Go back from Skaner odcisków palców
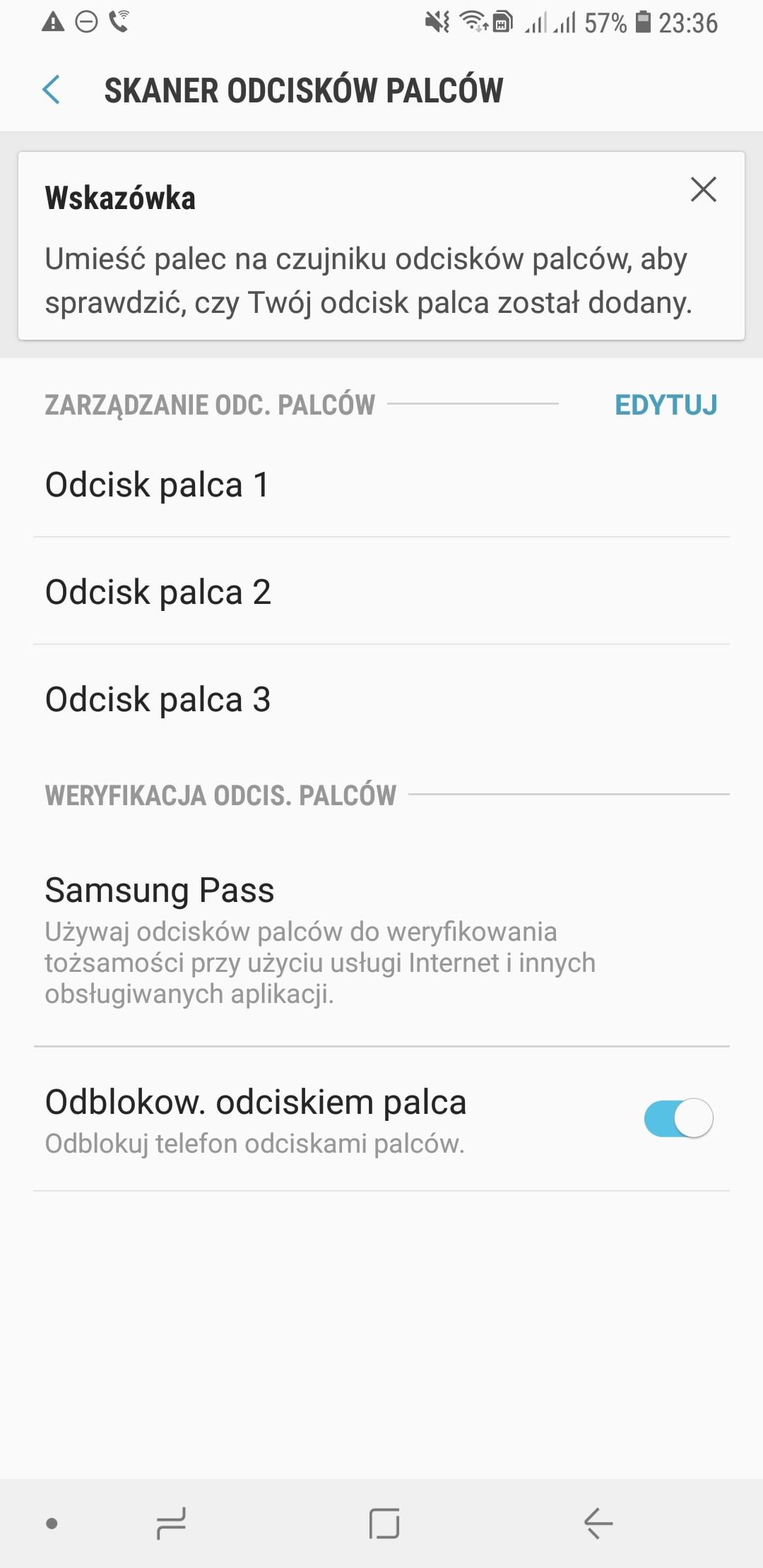Viewport: 763px width, 1568px height. pyautogui.click(x=51, y=90)
